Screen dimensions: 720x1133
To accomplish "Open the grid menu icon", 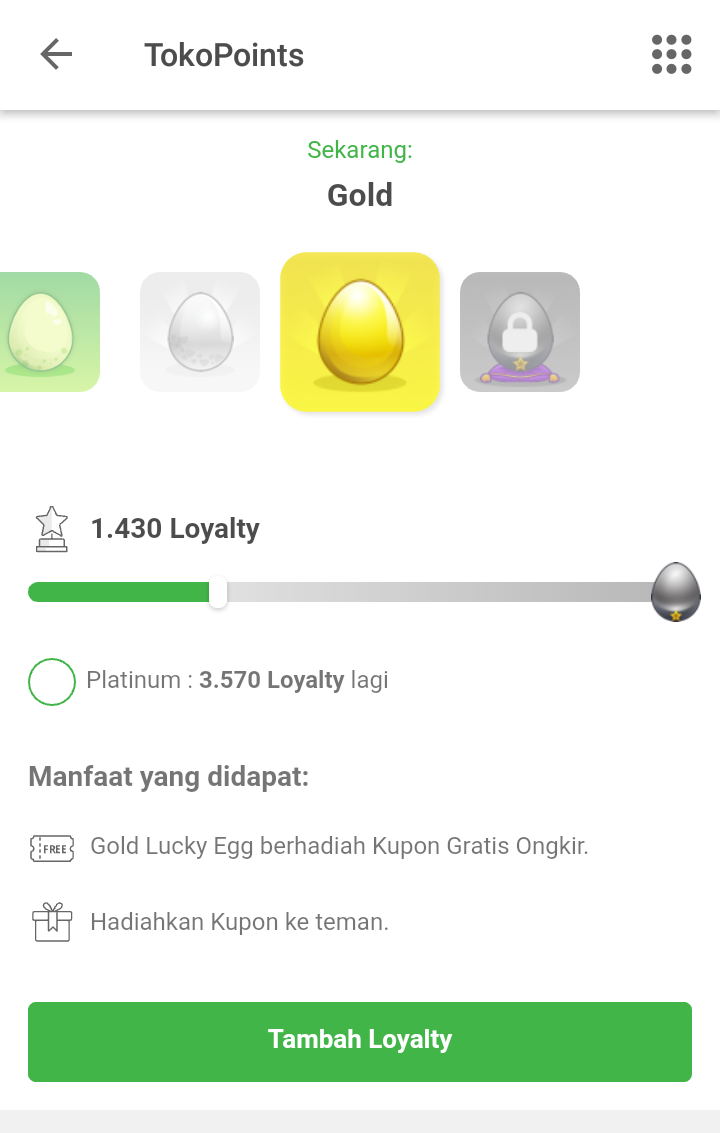I will click(671, 54).
